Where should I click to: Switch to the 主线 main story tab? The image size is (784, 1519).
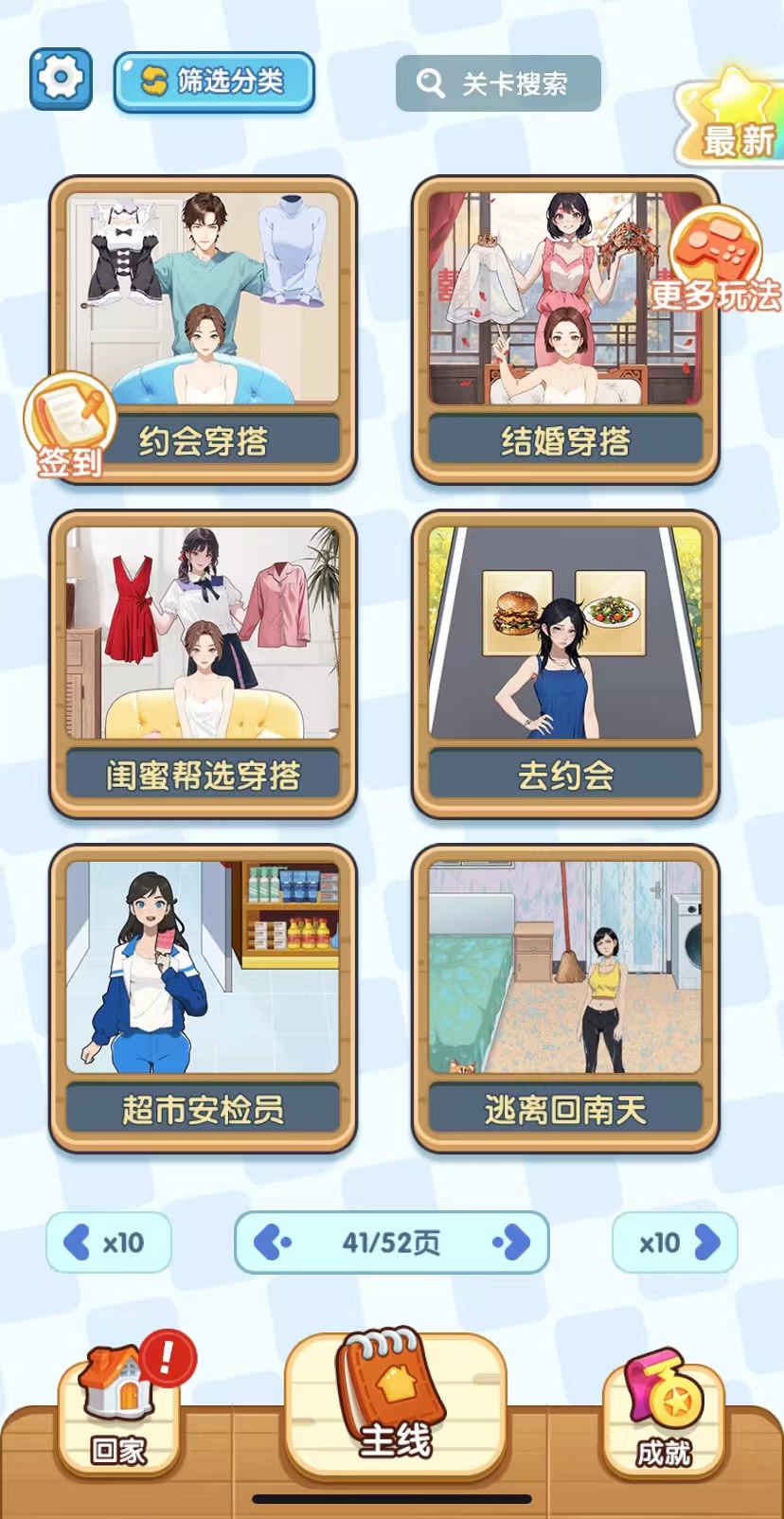tap(395, 1402)
